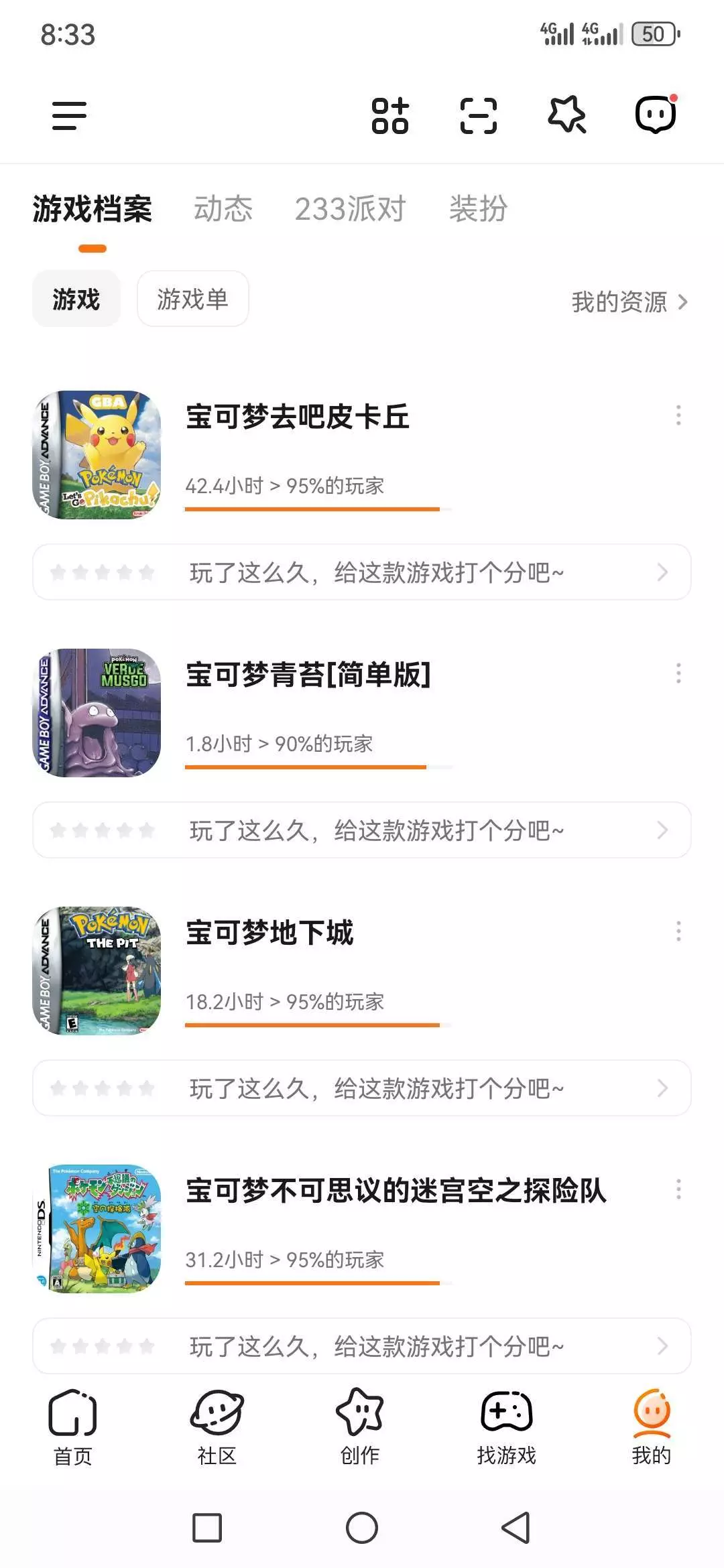
Task: Open the scan code icon
Action: 478,115
